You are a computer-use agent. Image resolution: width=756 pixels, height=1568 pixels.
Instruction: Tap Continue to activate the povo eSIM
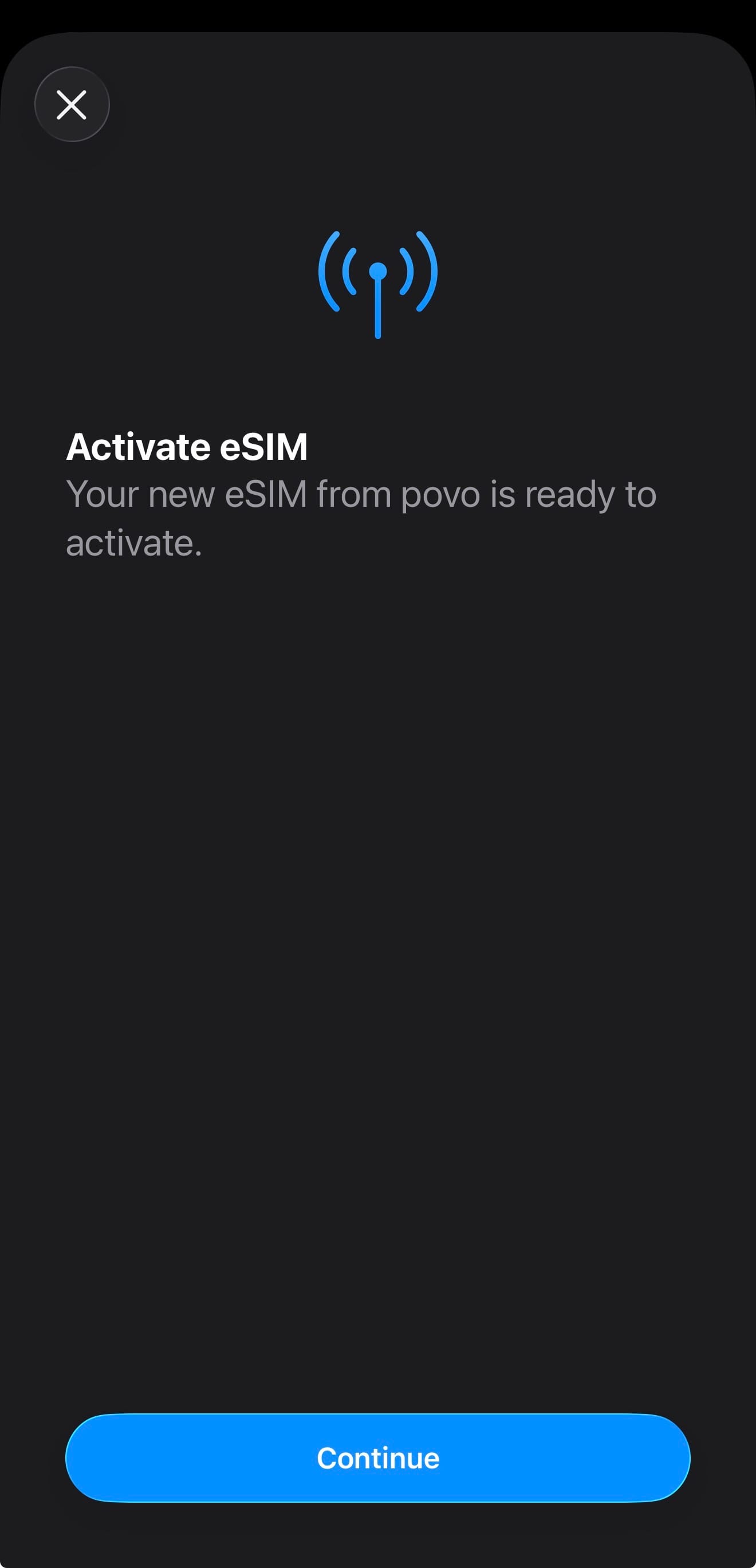pyautogui.click(x=377, y=1458)
